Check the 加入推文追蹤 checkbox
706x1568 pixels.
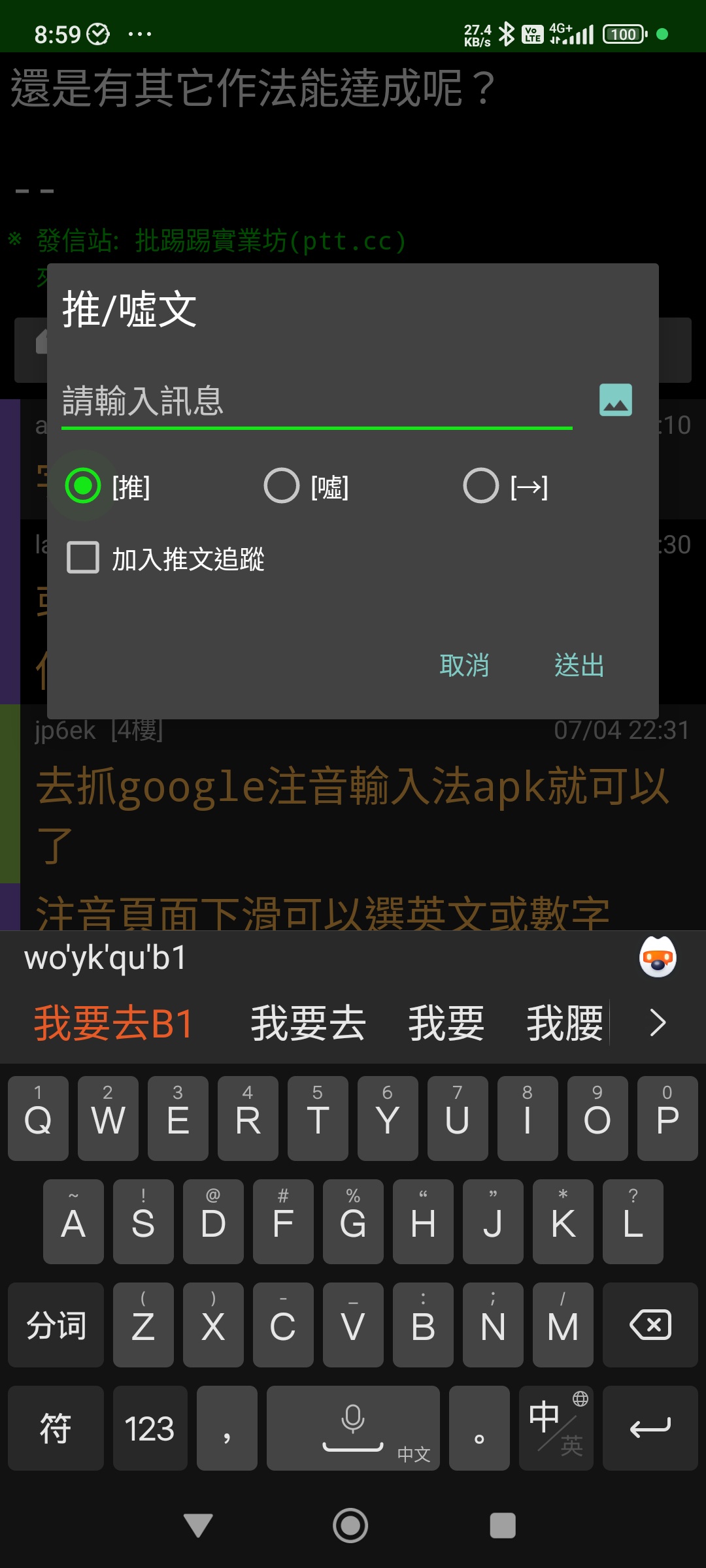pyautogui.click(x=84, y=558)
